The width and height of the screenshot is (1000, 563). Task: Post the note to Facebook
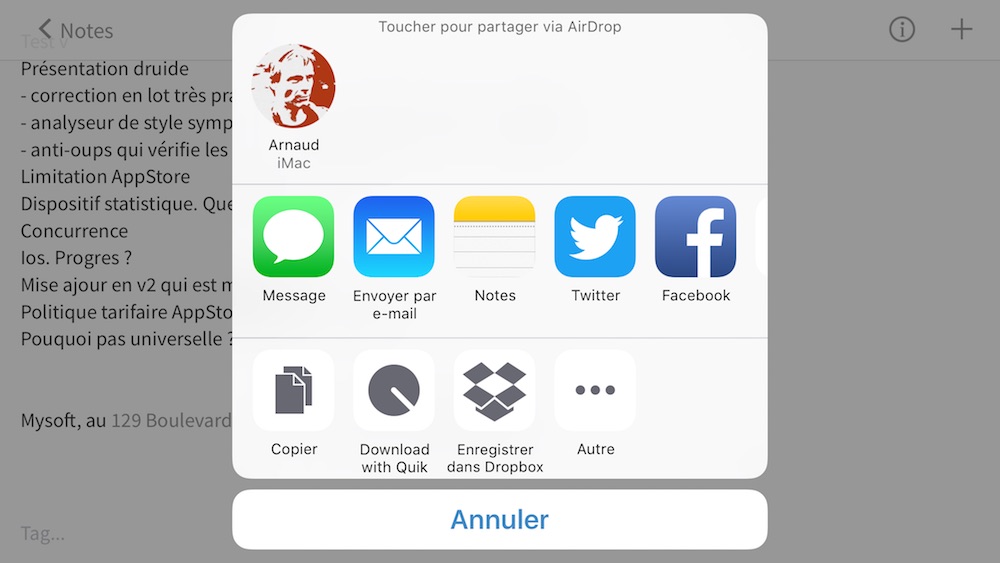(x=696, y=237)
